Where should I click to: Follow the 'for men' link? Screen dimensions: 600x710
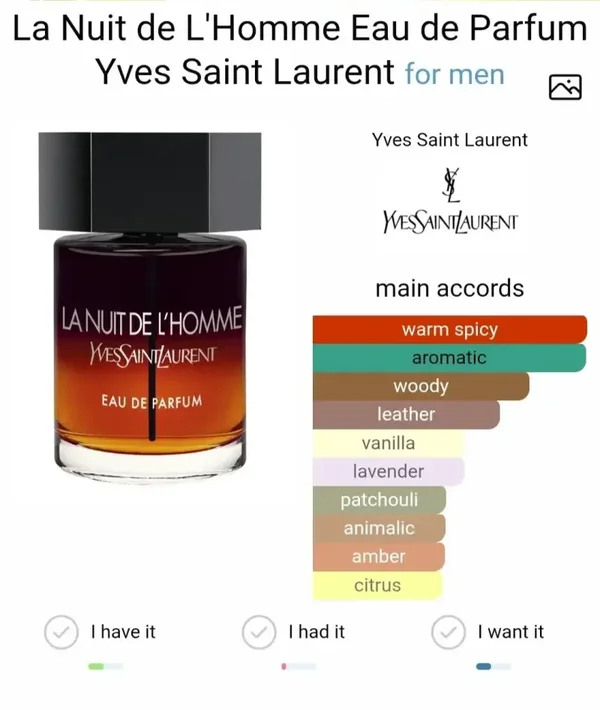[x=454, y=73]
